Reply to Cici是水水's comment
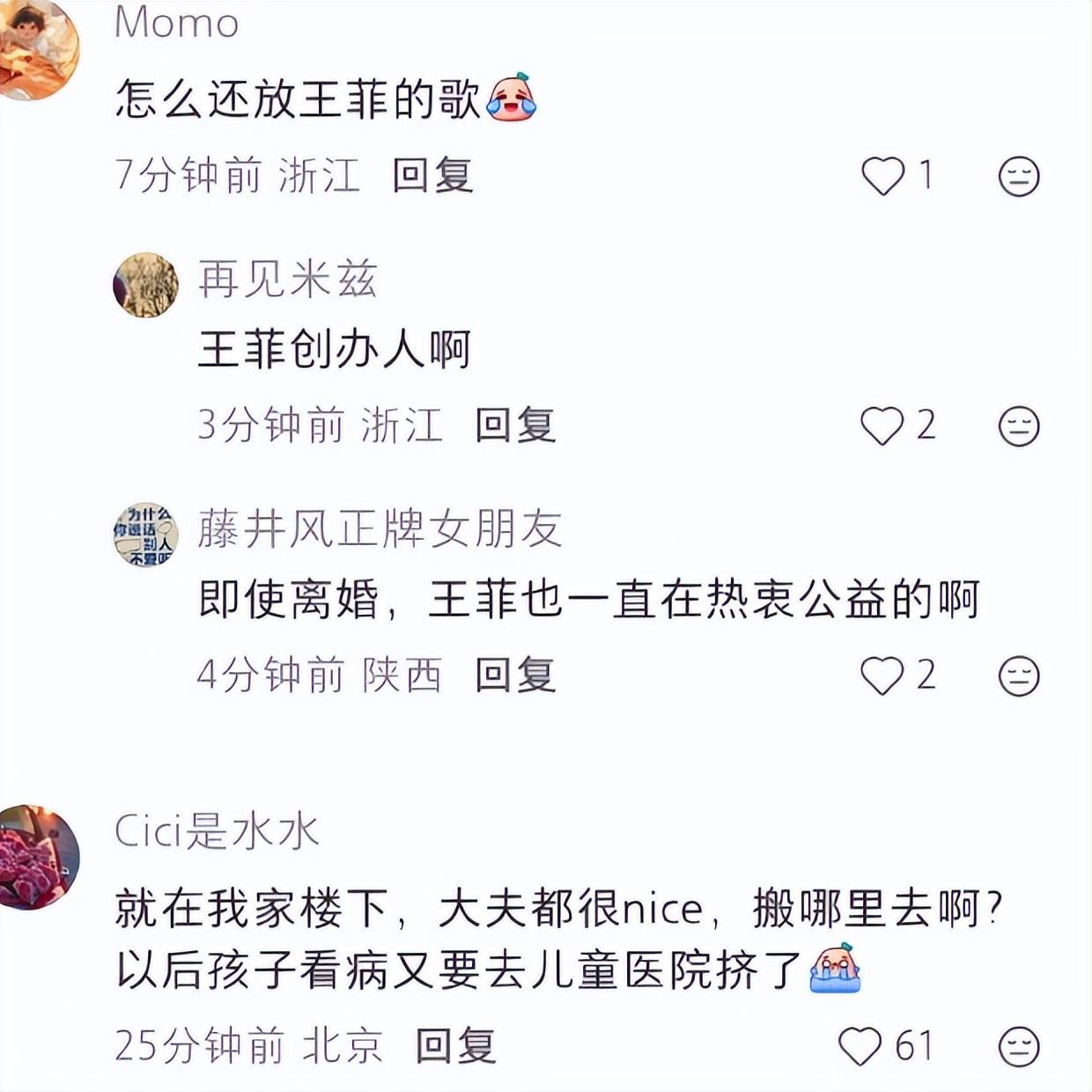Screen dimensions: 1092x1092 point(455,1046)
